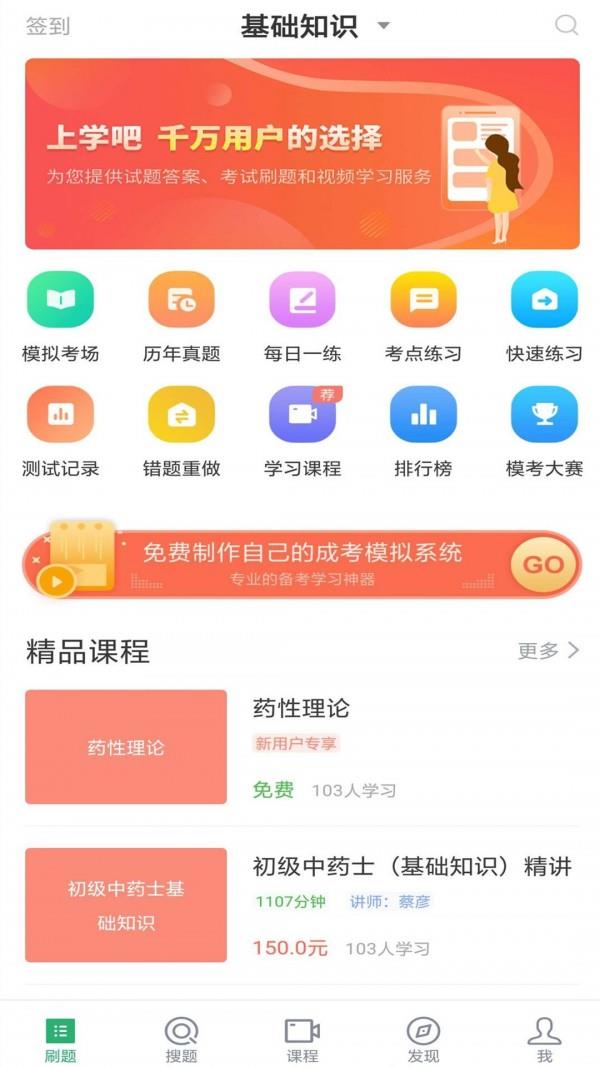This screenshot has height=1067, width=600.
Task: Tap GO on the 成考模拟系统 banner
Action: [x=543, y=564]
